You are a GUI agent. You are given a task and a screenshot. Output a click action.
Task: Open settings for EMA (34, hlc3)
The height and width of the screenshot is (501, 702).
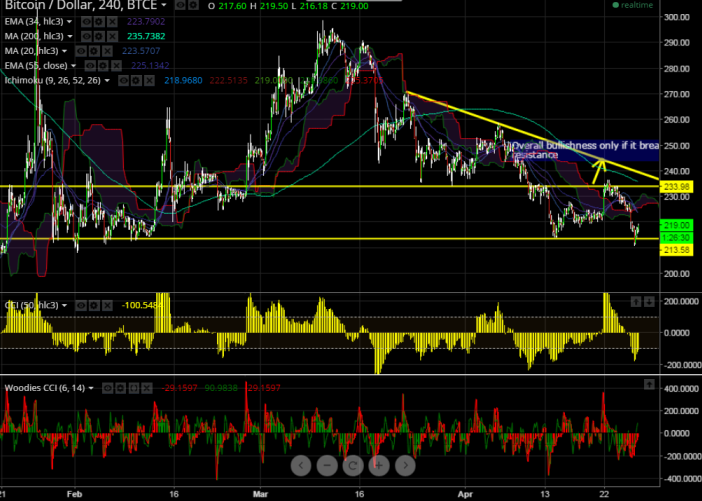coord(99,22)
